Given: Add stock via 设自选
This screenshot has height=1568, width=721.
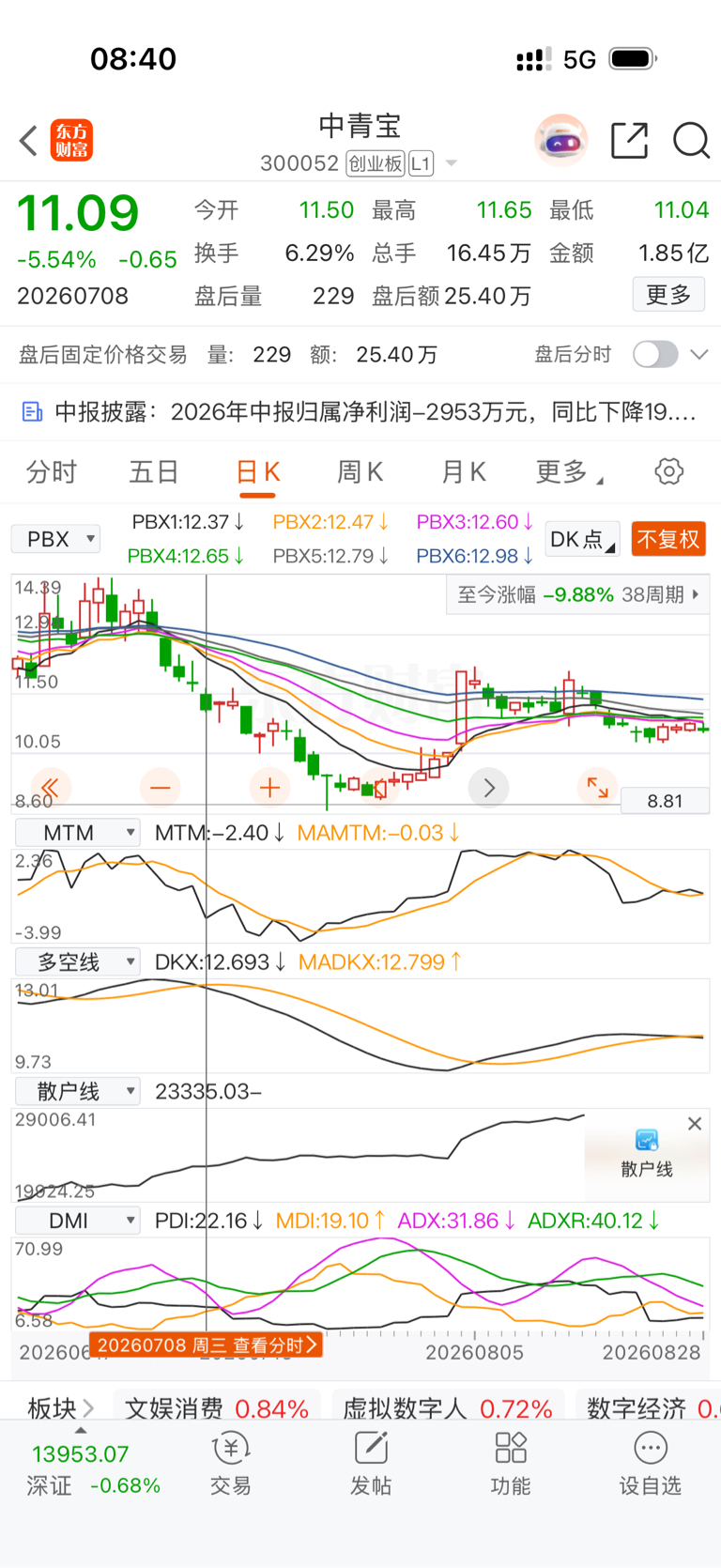Looking at the screenshot, I should tap(650, 1464).
